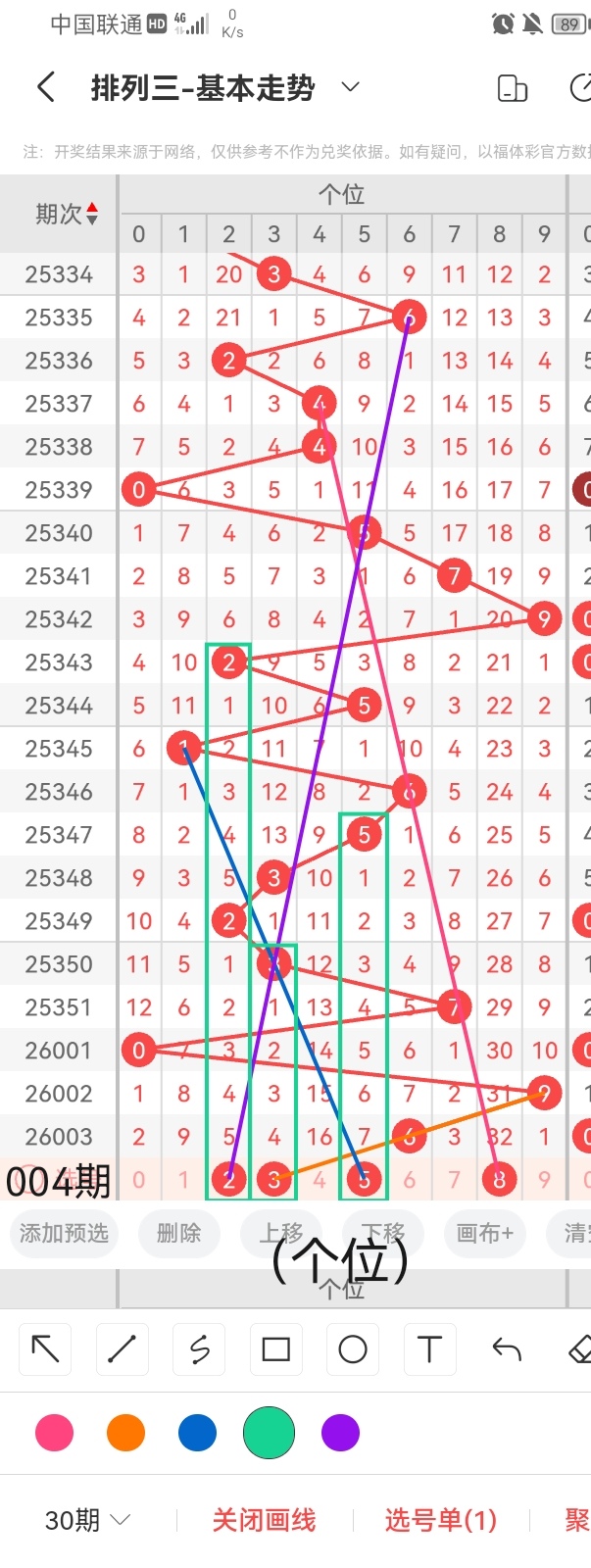Select the rectangle drawing tool
This screenshot has height=1568, width=591.
click(x=275, y=1349)
